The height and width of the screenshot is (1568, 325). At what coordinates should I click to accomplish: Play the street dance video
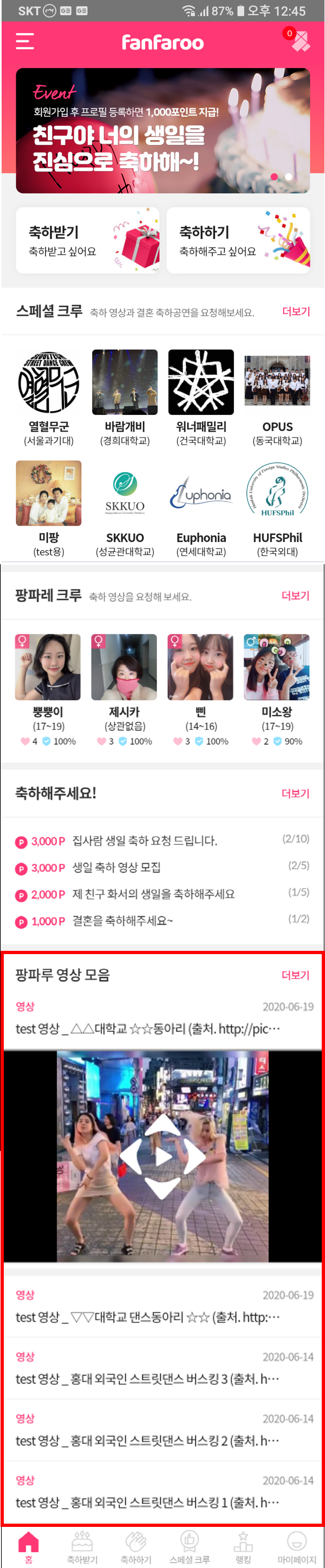162,1156
